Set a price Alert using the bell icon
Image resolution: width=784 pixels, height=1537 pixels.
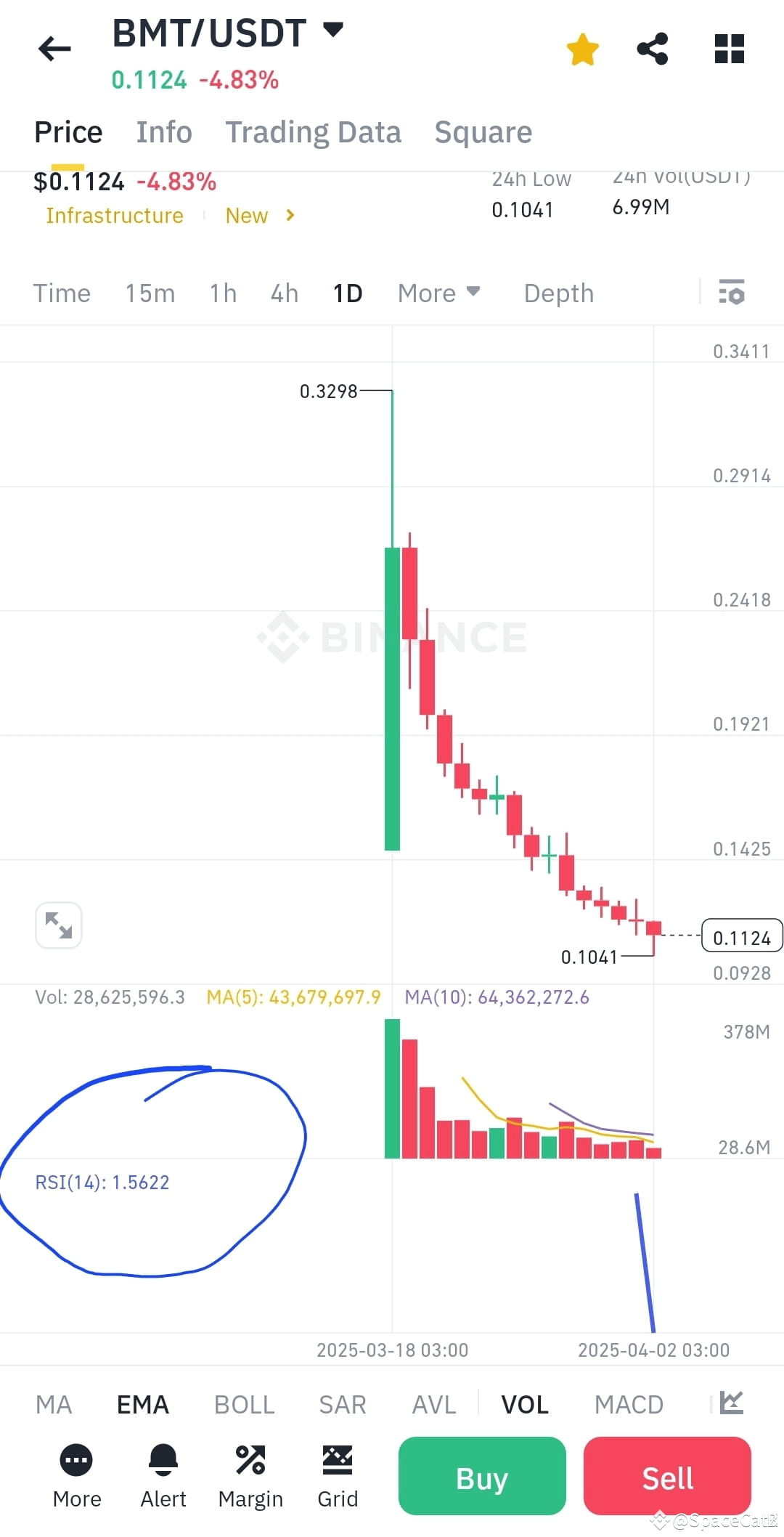coord(163,1461)
